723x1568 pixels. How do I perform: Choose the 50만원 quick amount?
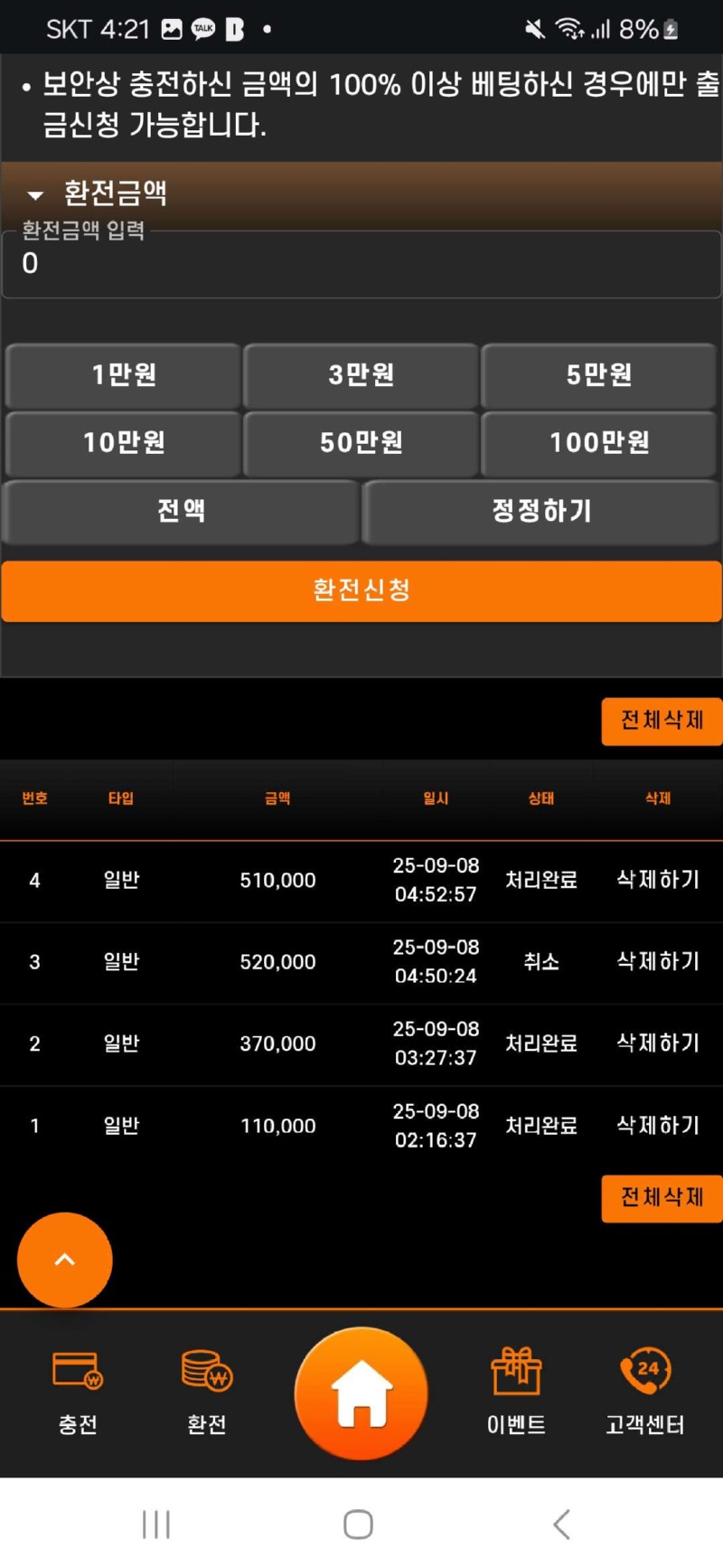click(361, 442)
